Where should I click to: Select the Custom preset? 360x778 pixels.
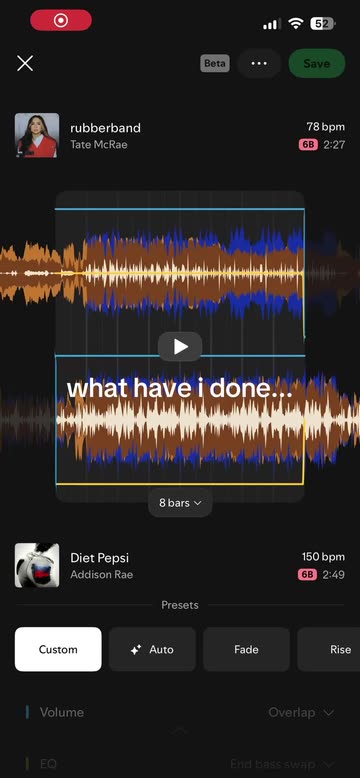[x=58, y=649]
